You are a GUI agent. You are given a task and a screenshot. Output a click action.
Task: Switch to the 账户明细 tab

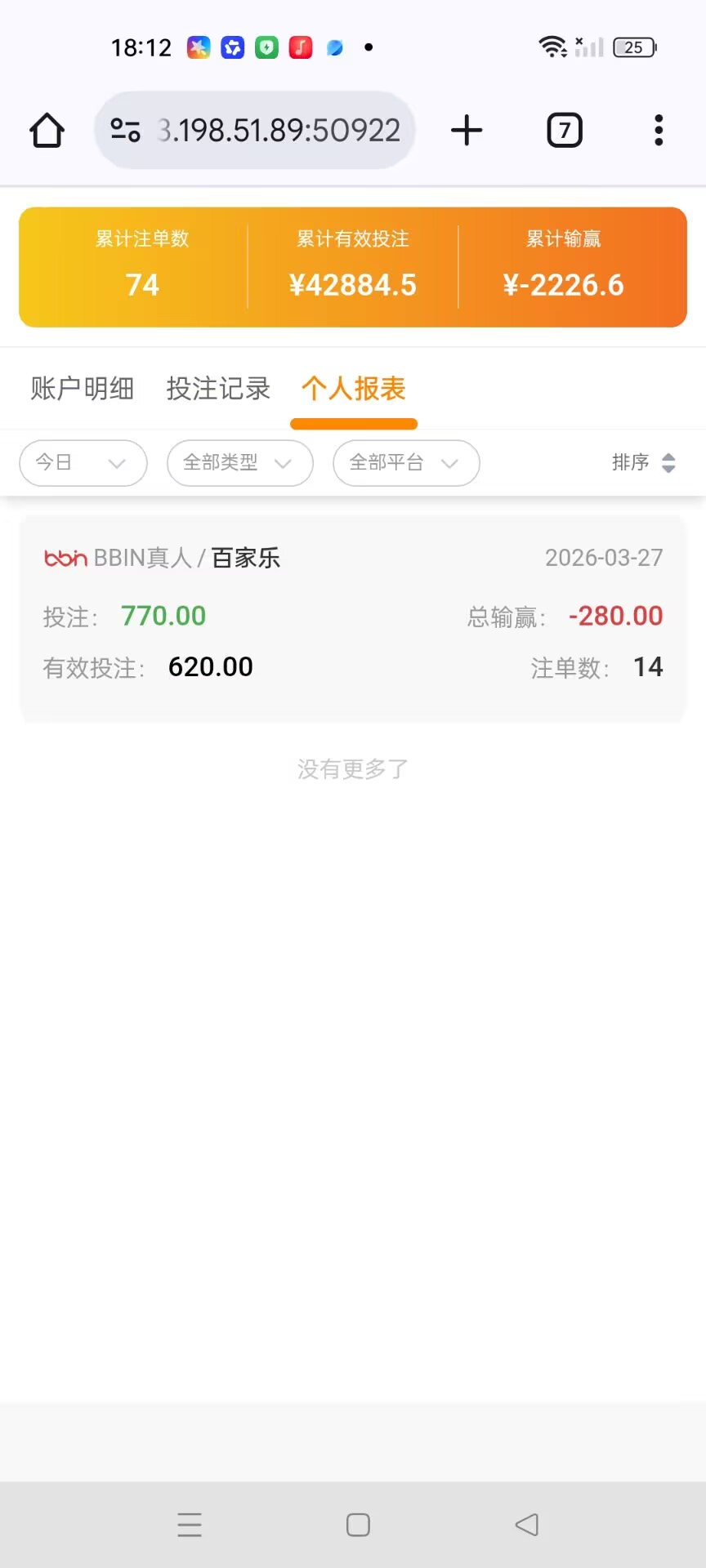pos(83,389)
